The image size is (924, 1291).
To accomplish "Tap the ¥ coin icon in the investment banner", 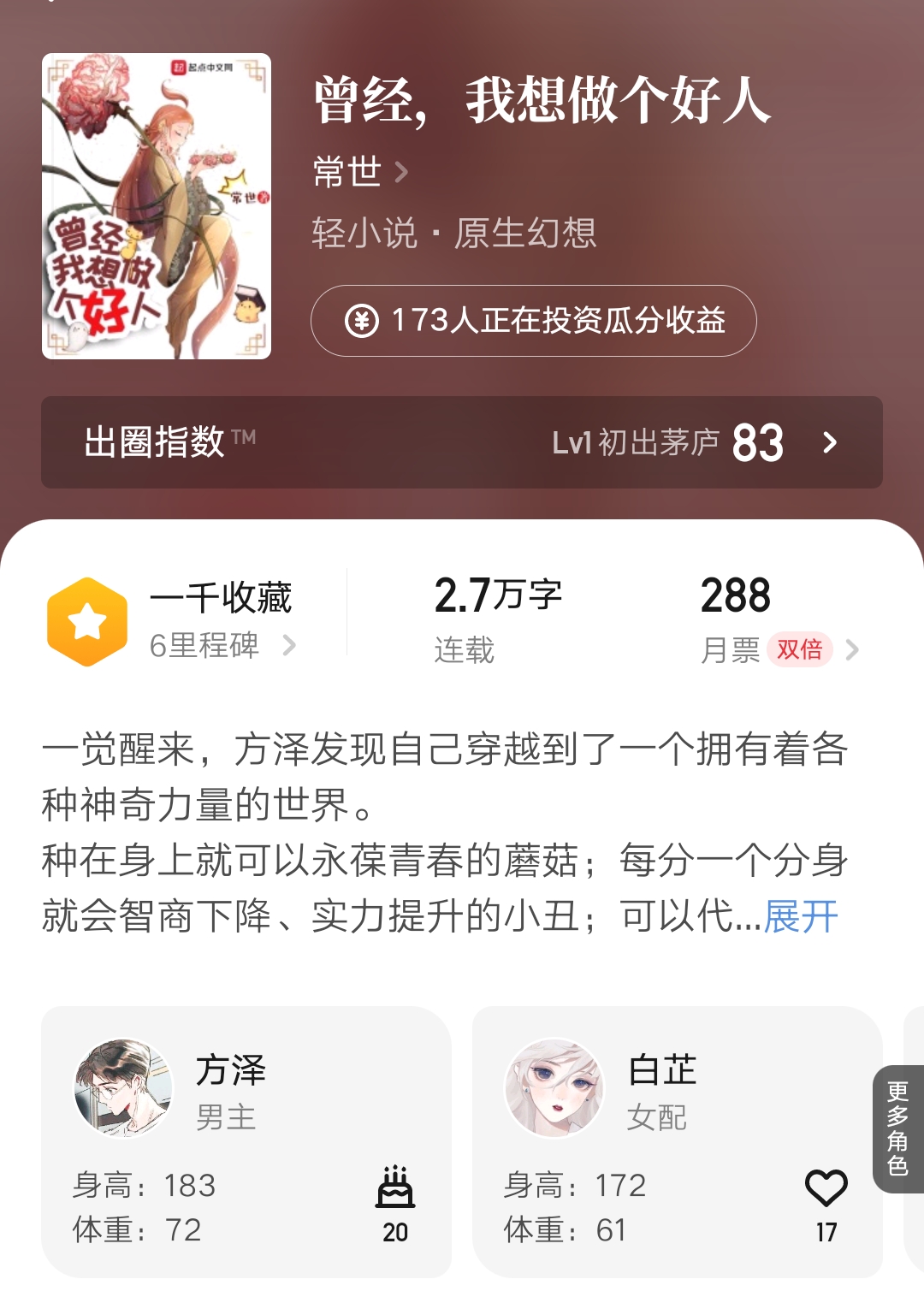I will point(363,321).
